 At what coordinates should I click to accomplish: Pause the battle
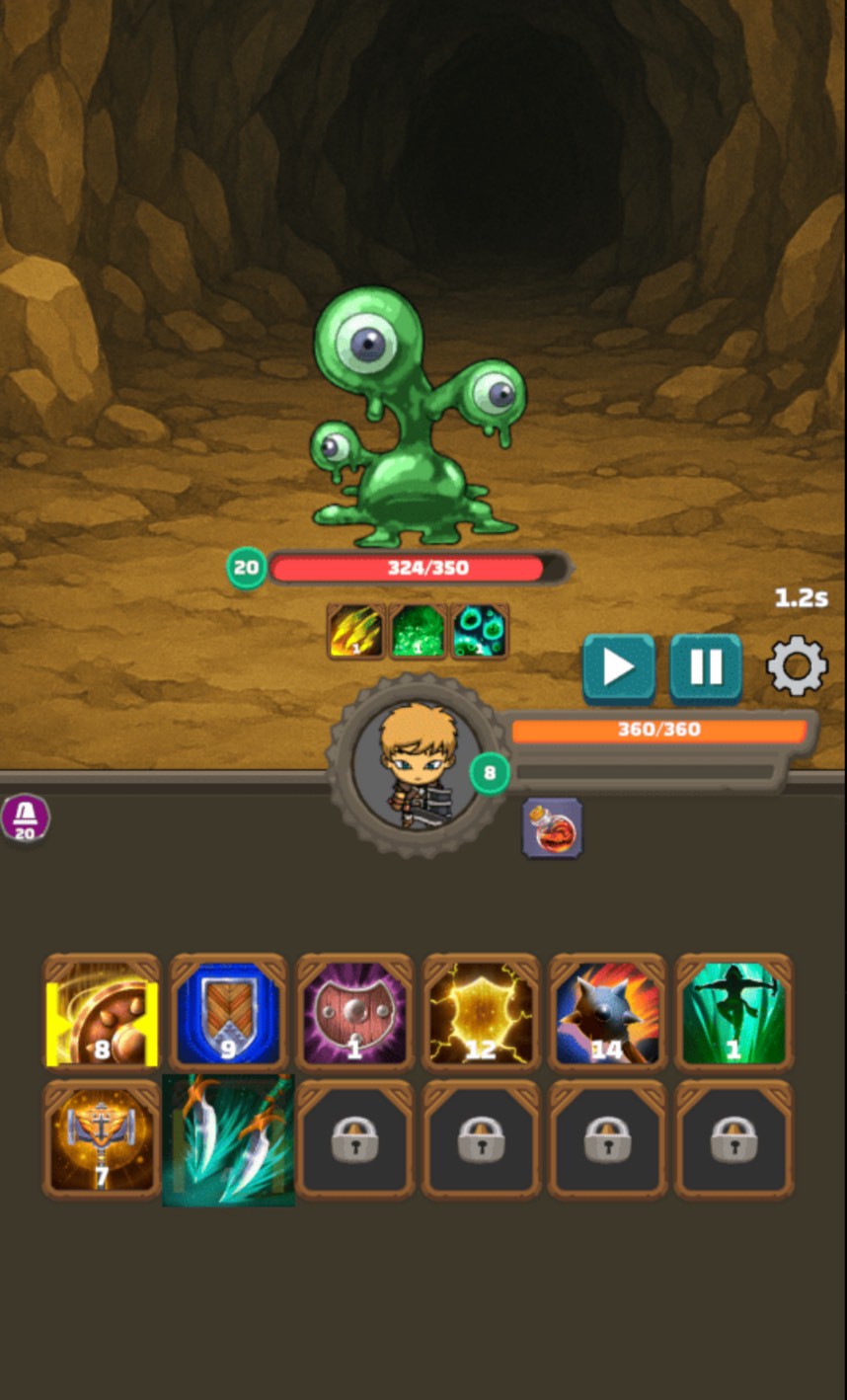coord(705,667)
